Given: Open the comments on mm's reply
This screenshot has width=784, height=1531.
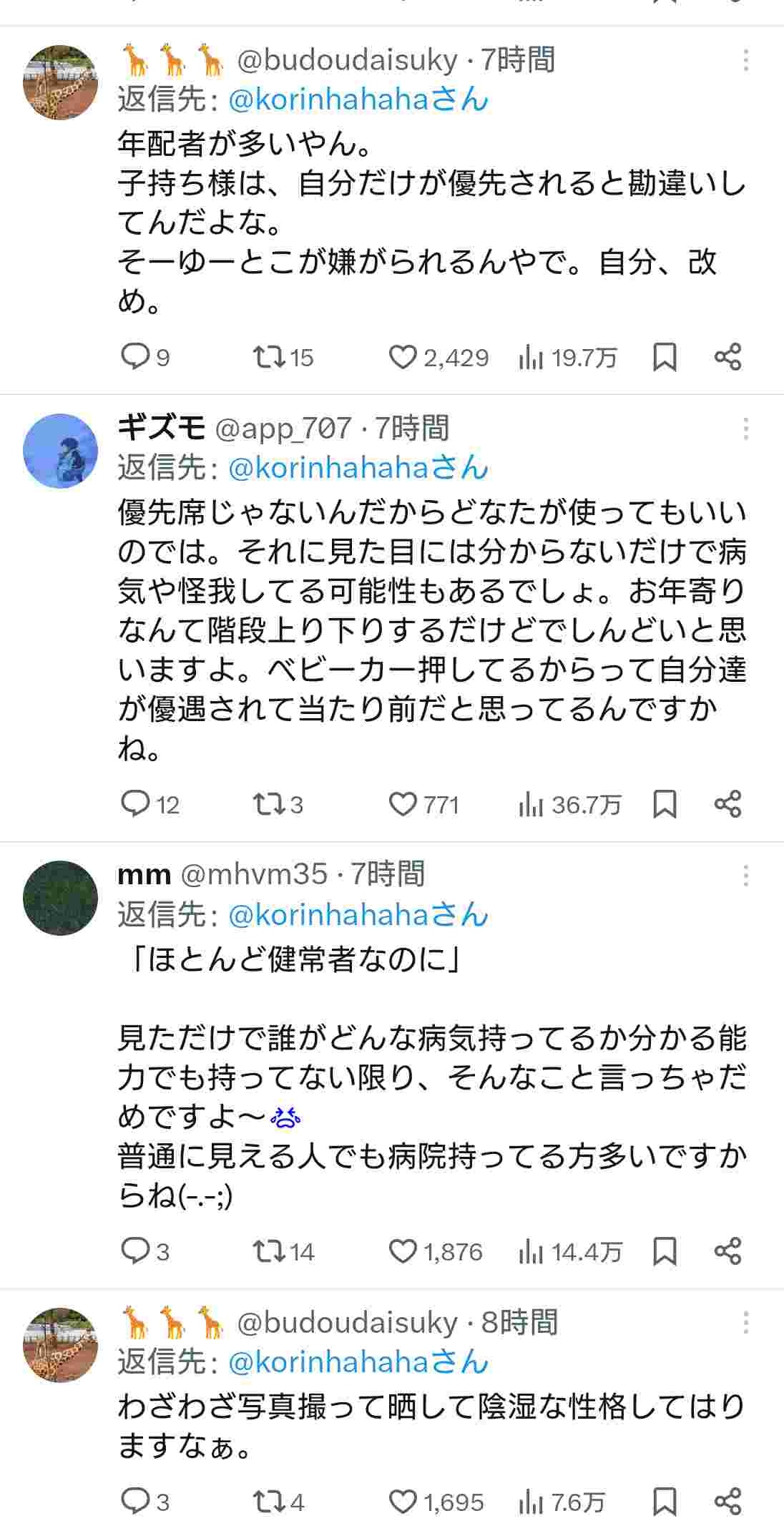Looking at the screenshot, I should click(134, 1251).
